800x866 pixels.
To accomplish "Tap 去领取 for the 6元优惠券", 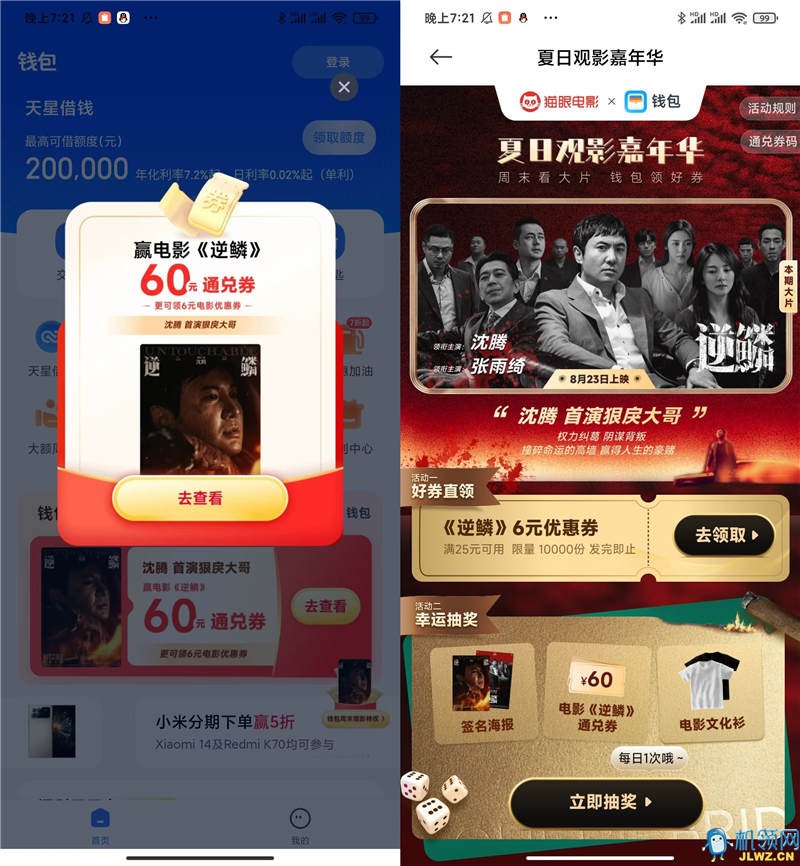I will [x=724, y=535].
